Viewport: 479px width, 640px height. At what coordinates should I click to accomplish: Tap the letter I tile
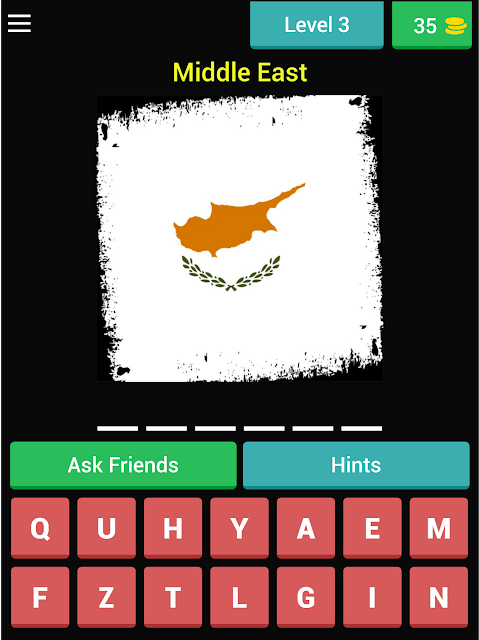point(372,597)
